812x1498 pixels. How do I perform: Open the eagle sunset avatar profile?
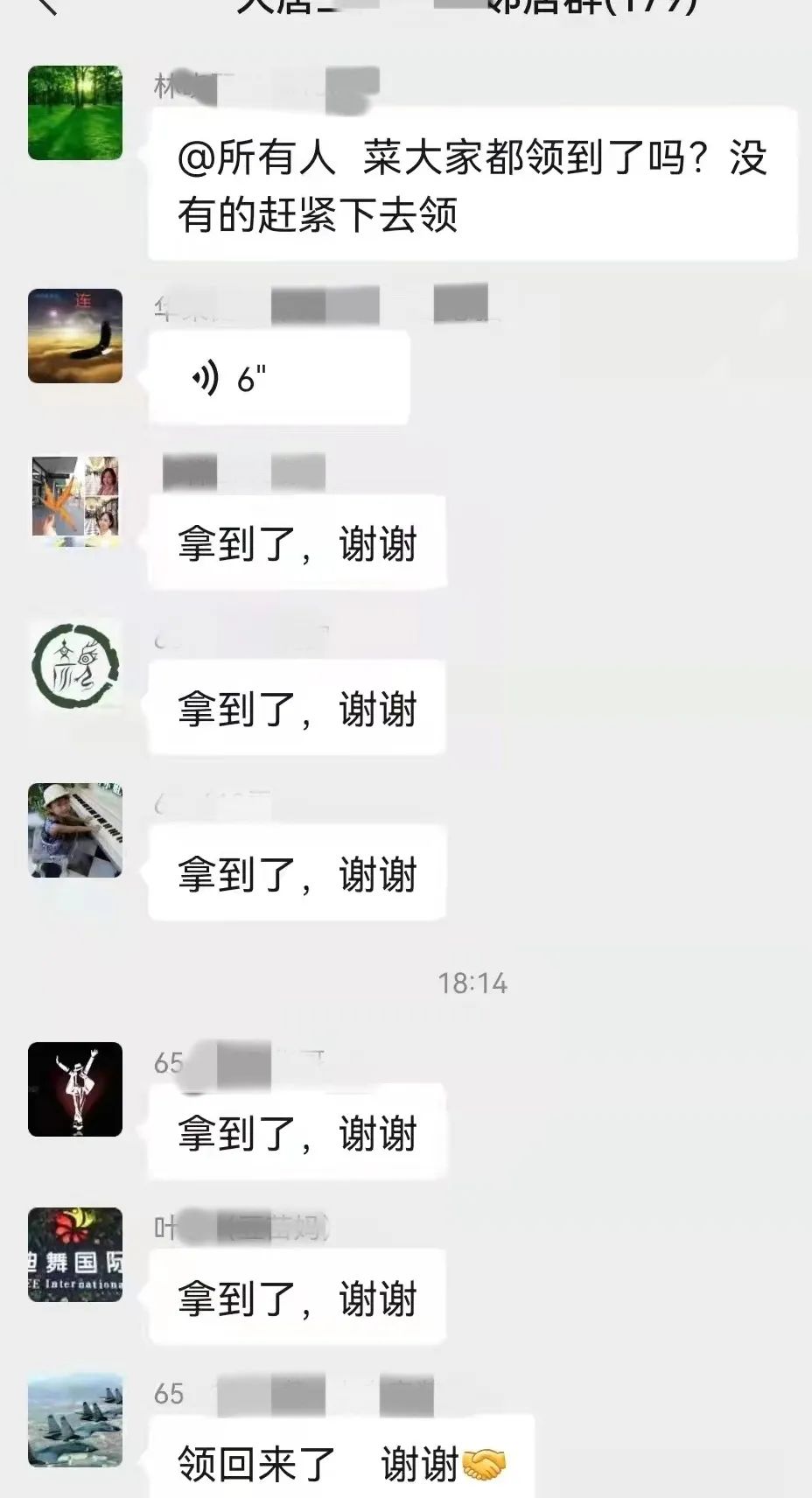coord(75,336)
